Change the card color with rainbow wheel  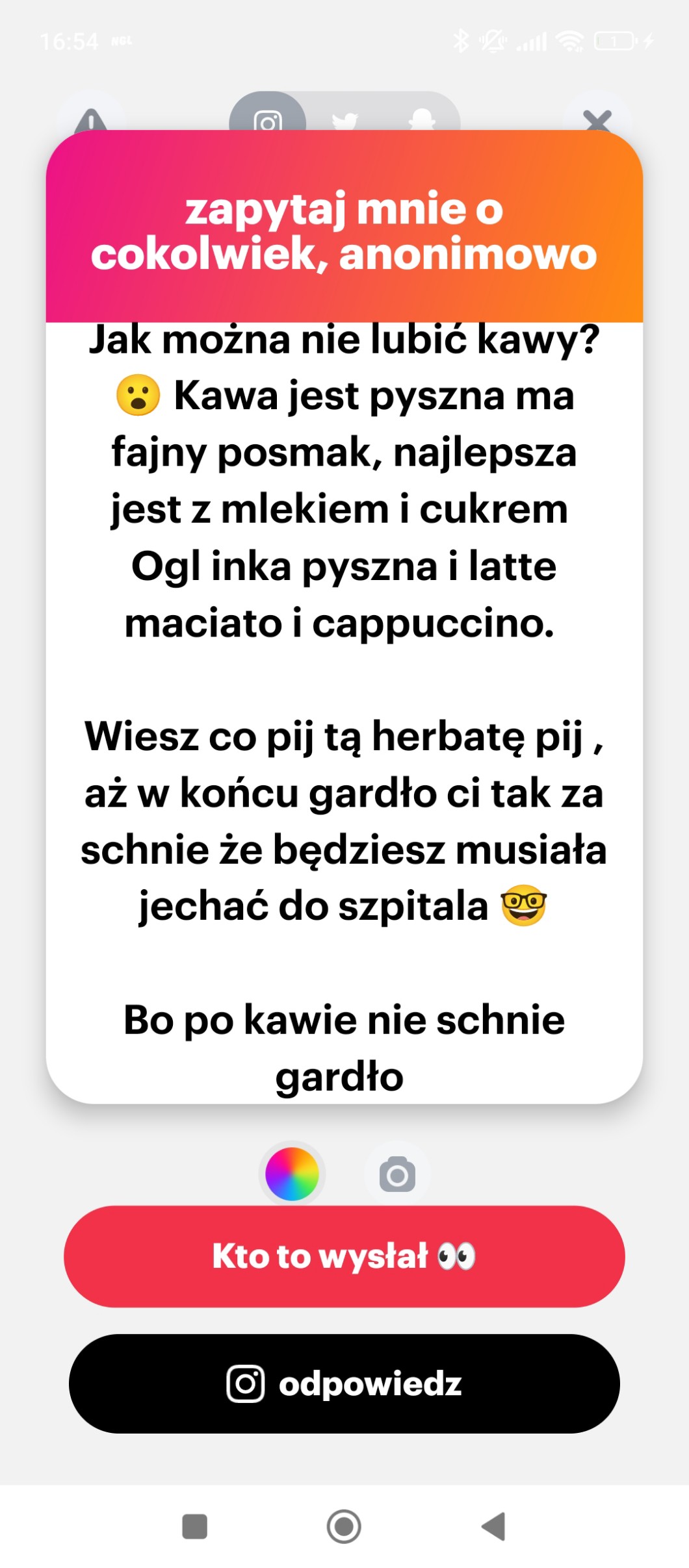[x=292, y=1174]
